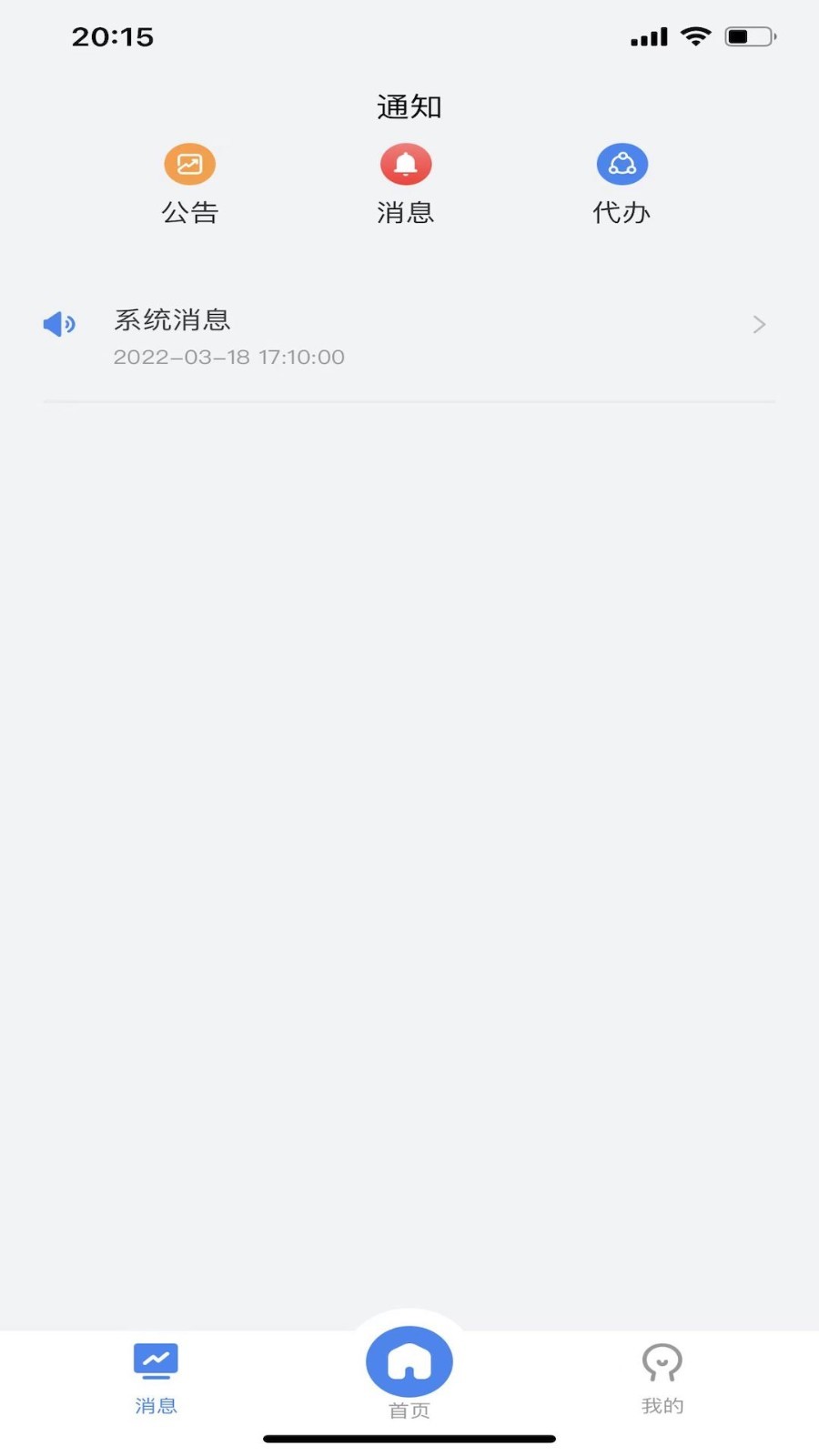The width and height of the screenshot is (819, 1456).
Task: Open the 系统消息 notification row
Action: (x=409, y=337)
